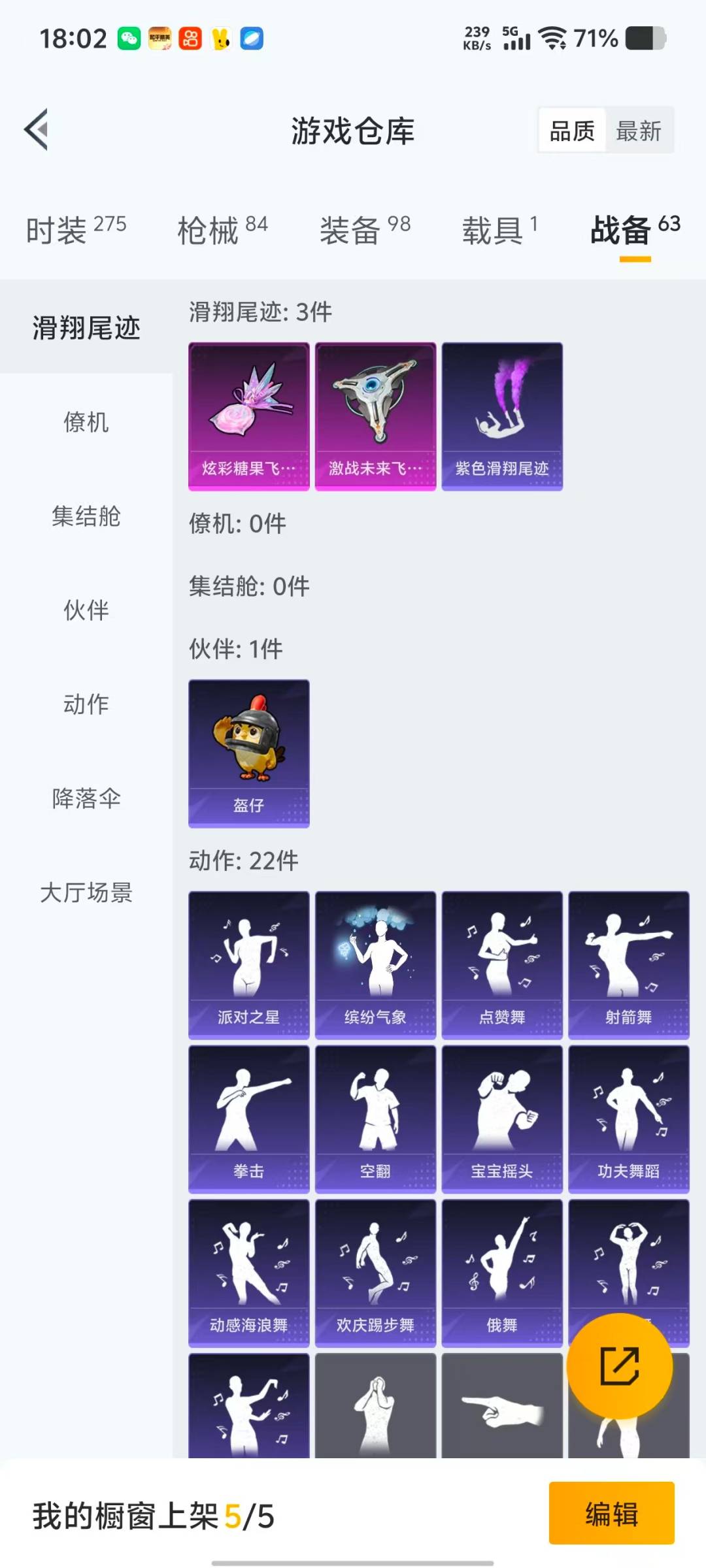Viewport: 706px width, 1568px height.
Task: Switch sorting to 最新
Action: tap(639, 130)
